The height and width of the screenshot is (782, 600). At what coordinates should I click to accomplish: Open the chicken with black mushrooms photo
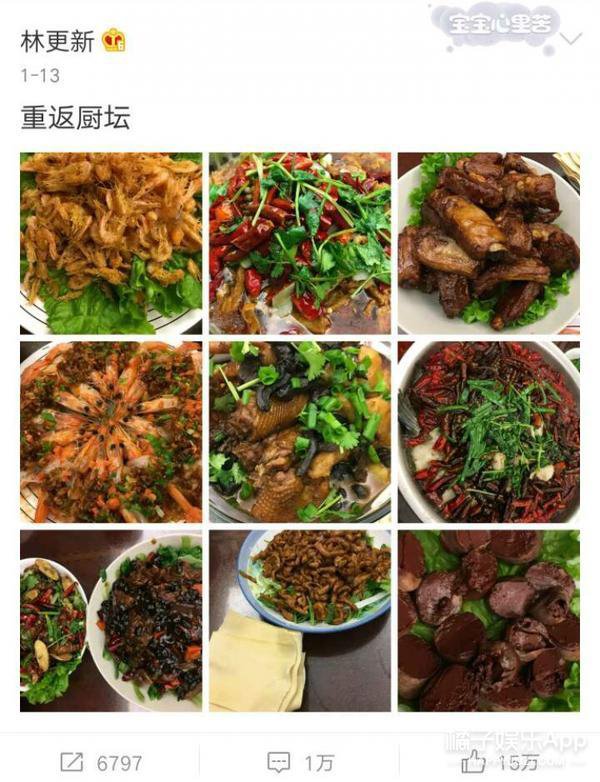[300, 432]
